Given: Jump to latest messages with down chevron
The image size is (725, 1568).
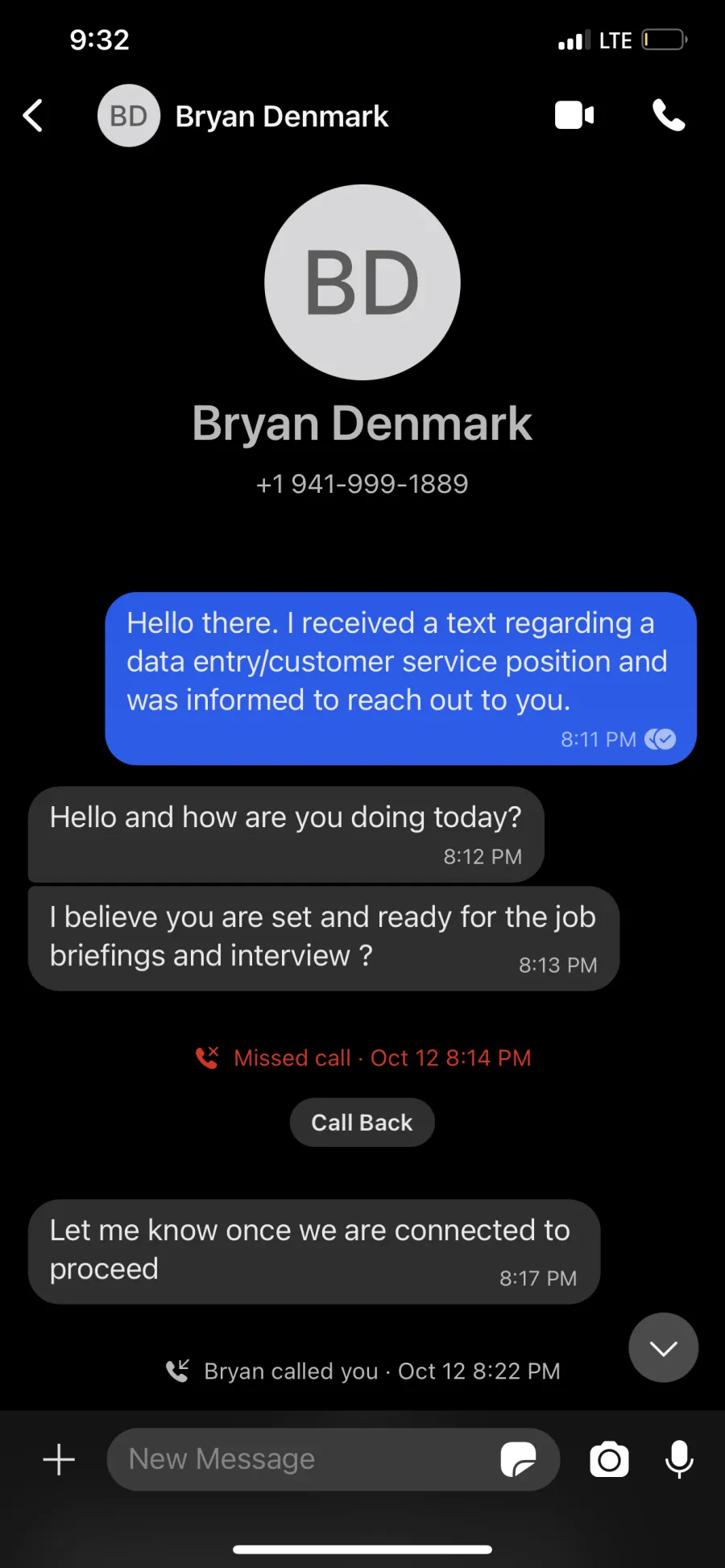Looking at the screenshot, I should pos(663,1347).
